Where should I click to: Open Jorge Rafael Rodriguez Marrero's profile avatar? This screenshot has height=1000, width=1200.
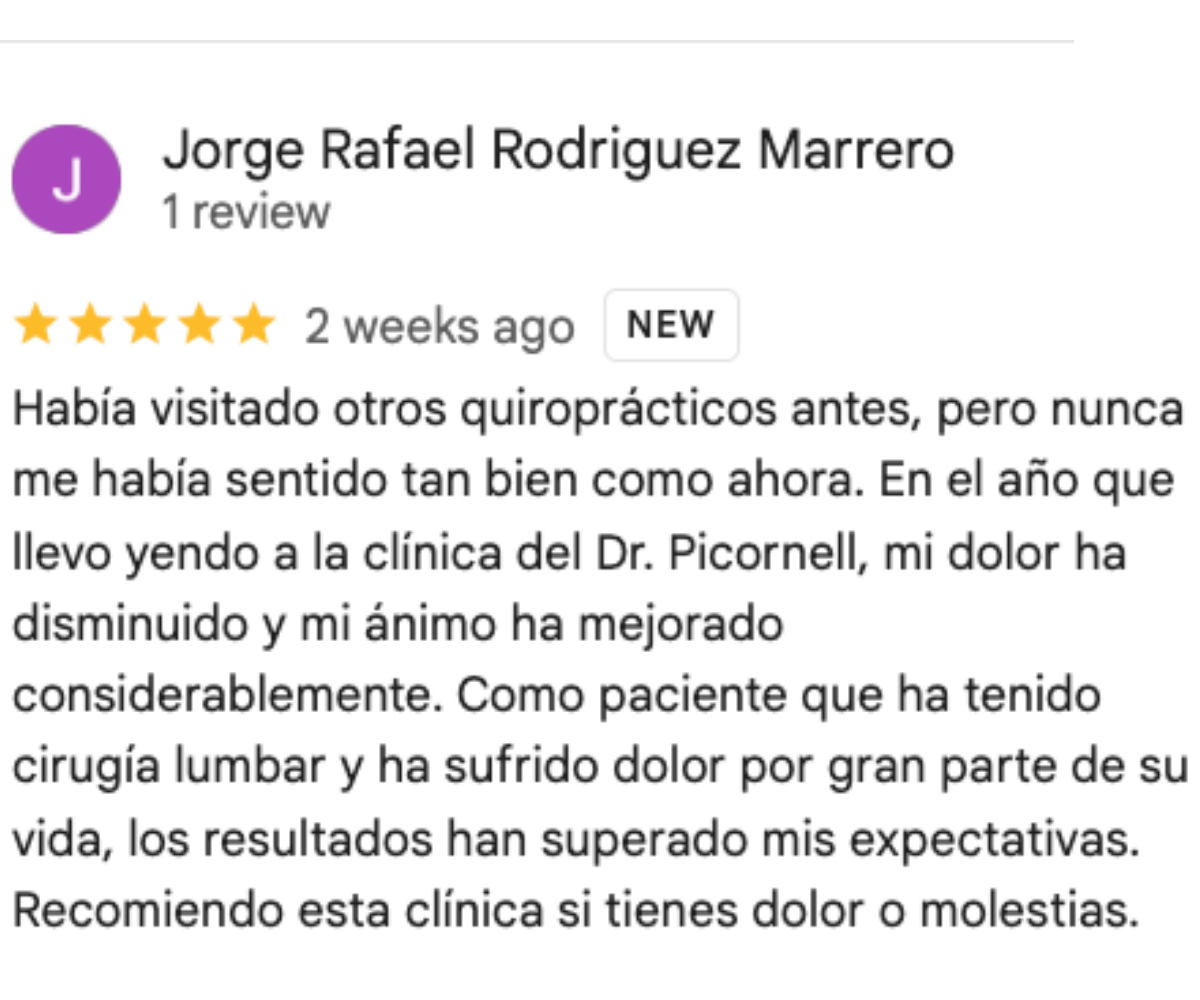pyautogui.click(x=66, y=180)
